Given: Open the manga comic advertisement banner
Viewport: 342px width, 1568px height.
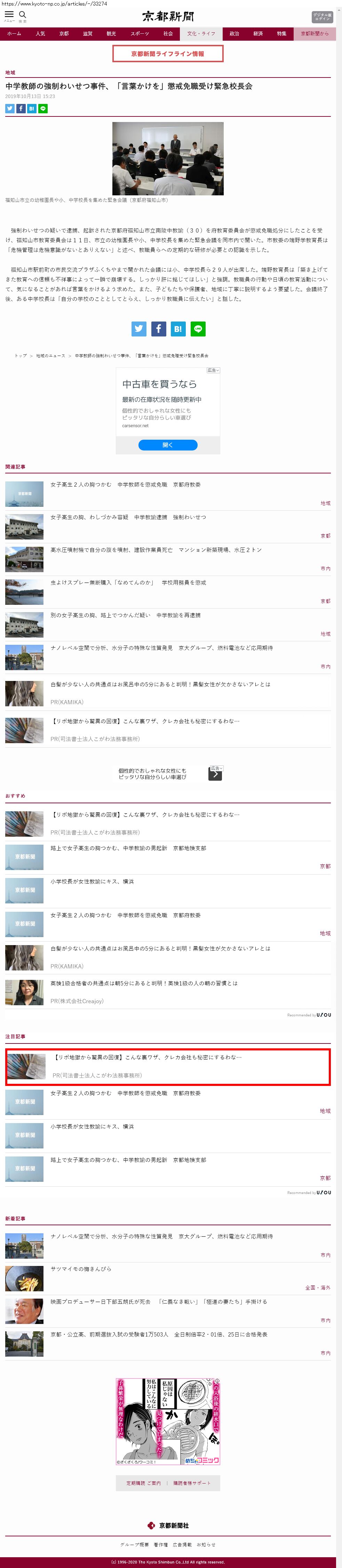Looking at the screenshot, I should click(x=168, y=1421).
